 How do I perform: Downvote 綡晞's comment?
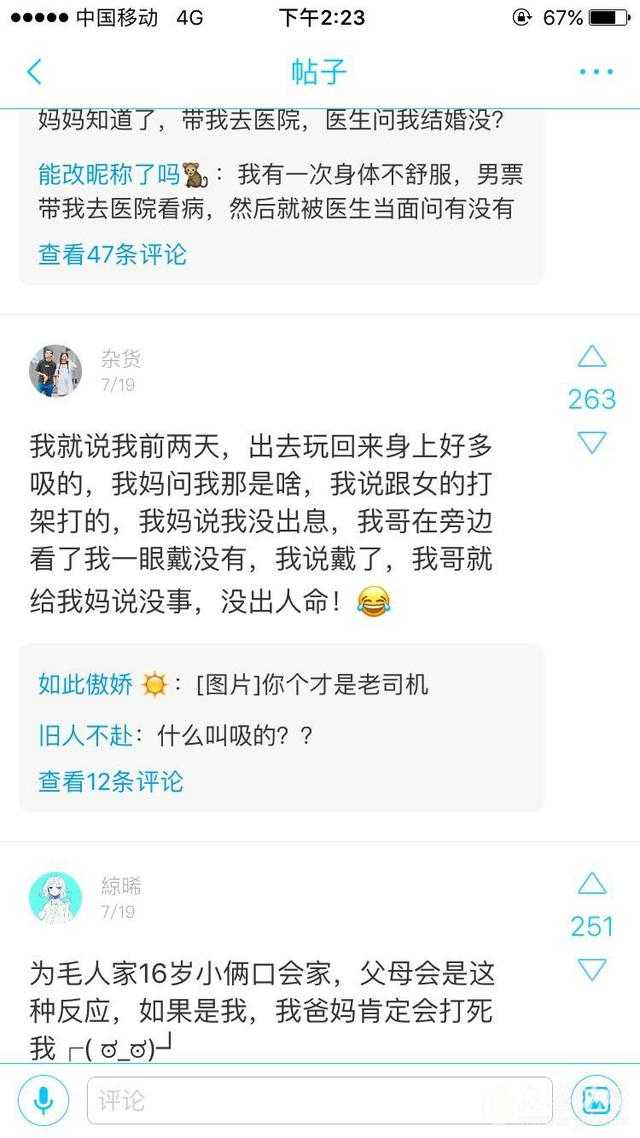click(x=592, y=969)
